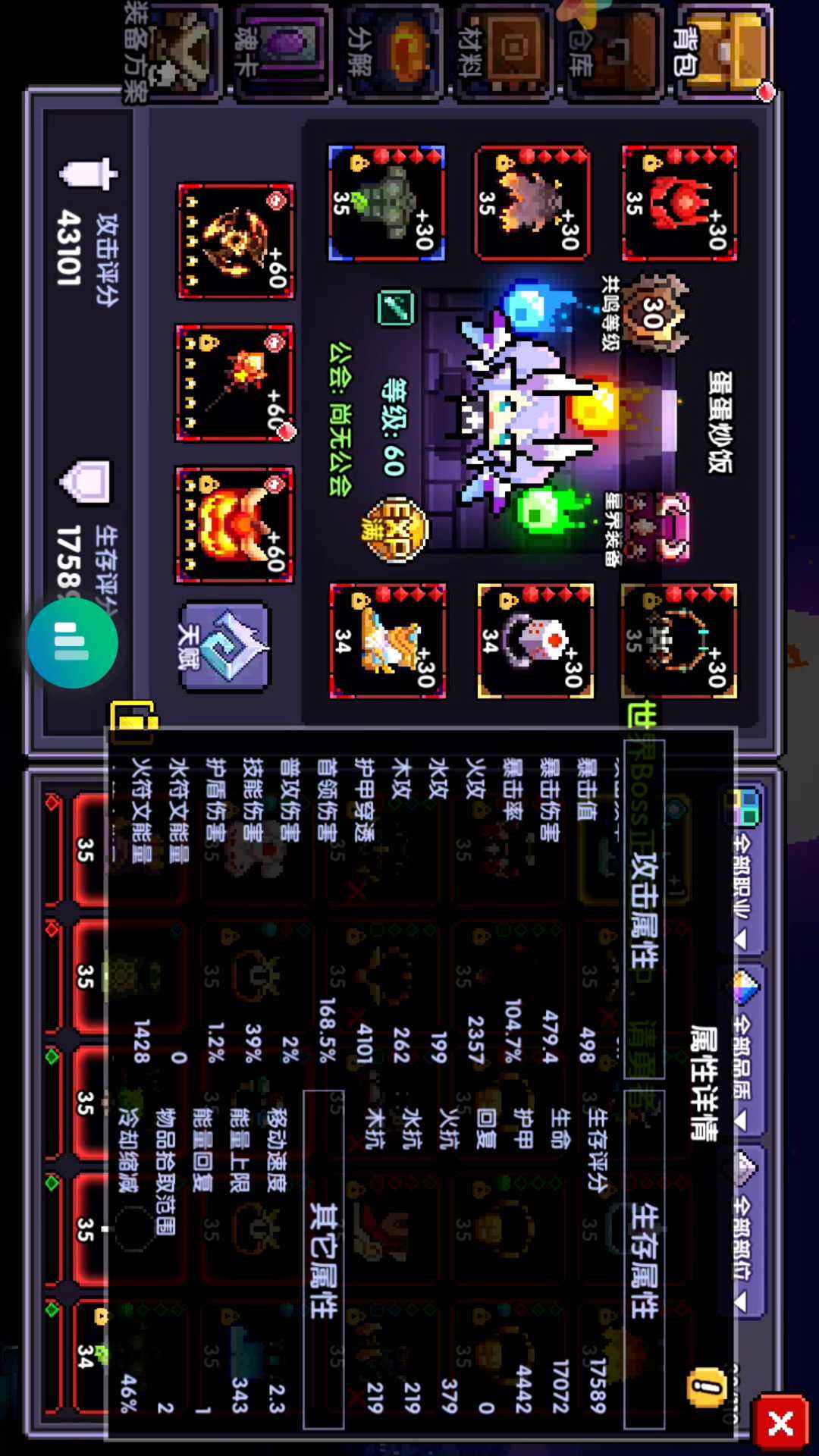Switch to the 背包 tab
The image size is (819, 1456).
pyautogui.click(x=724, y=50)
